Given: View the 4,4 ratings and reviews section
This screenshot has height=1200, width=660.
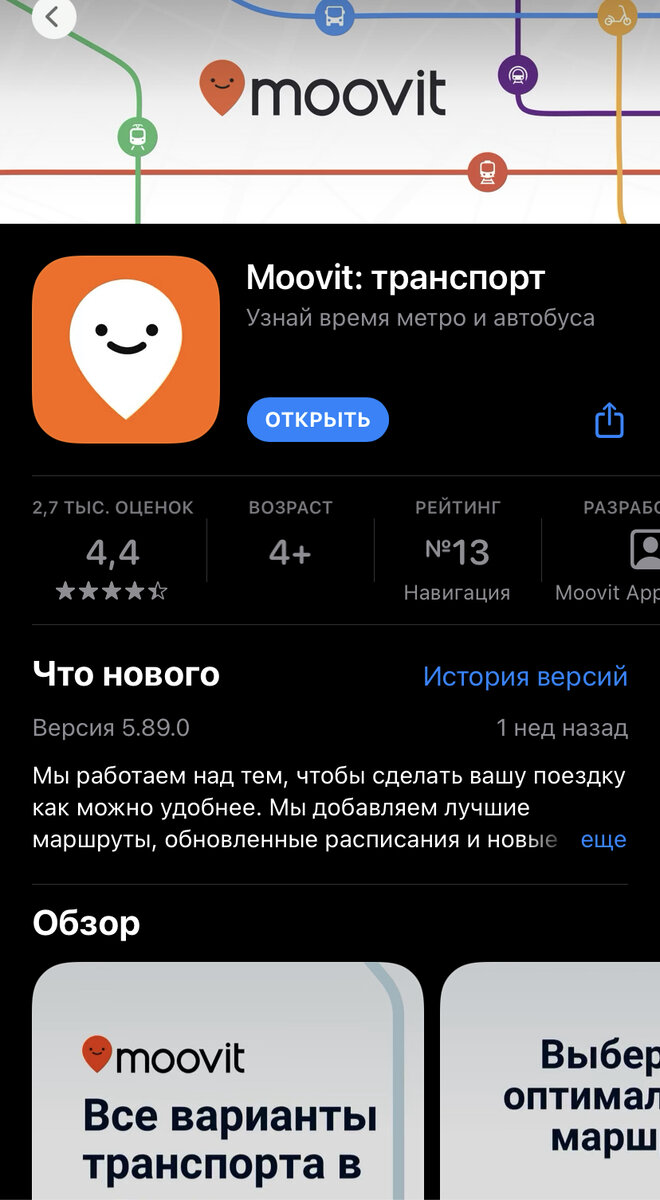Looking at the screenshot, I should (112, 552).
